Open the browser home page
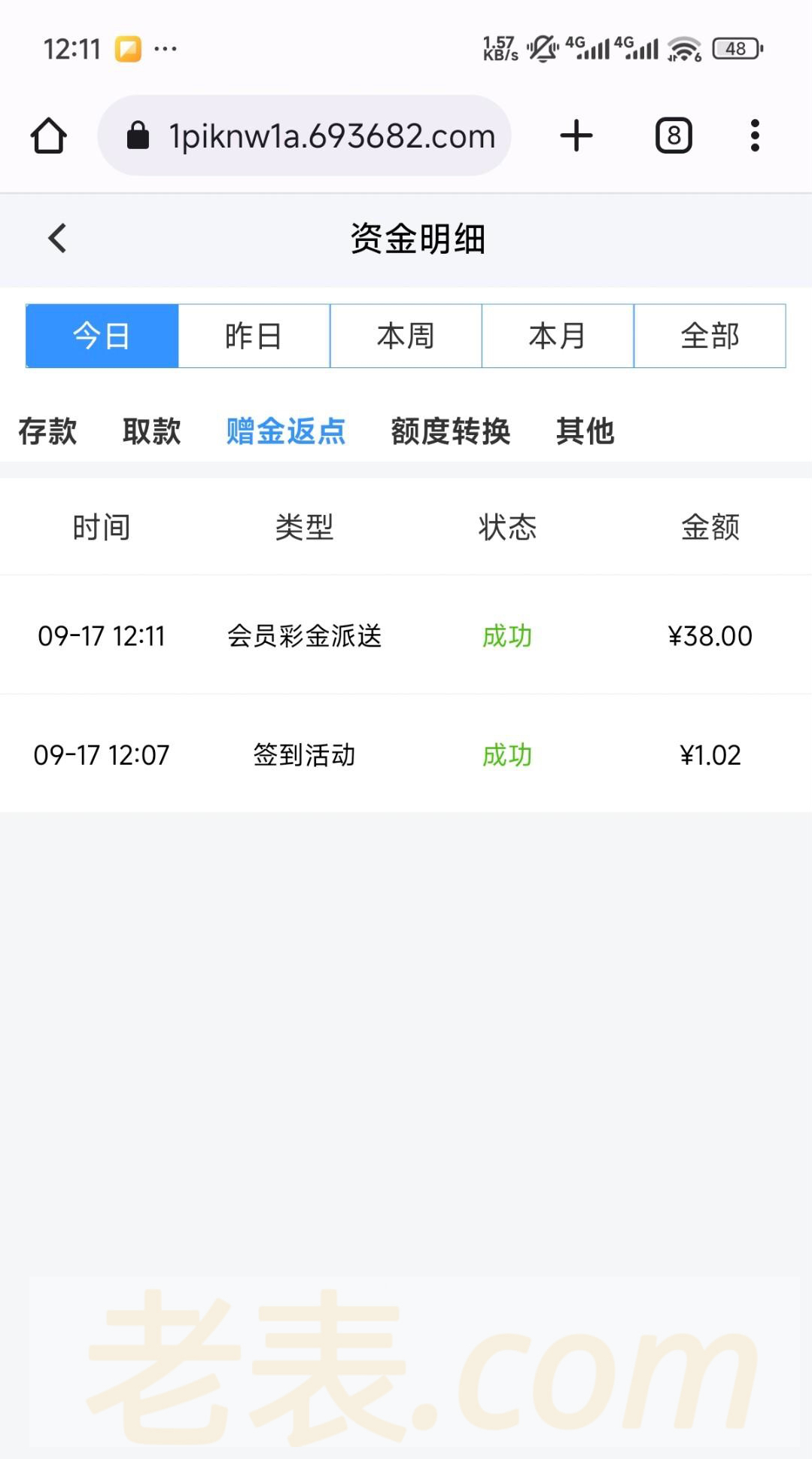Screen dimensions: 812x1459 49,136
